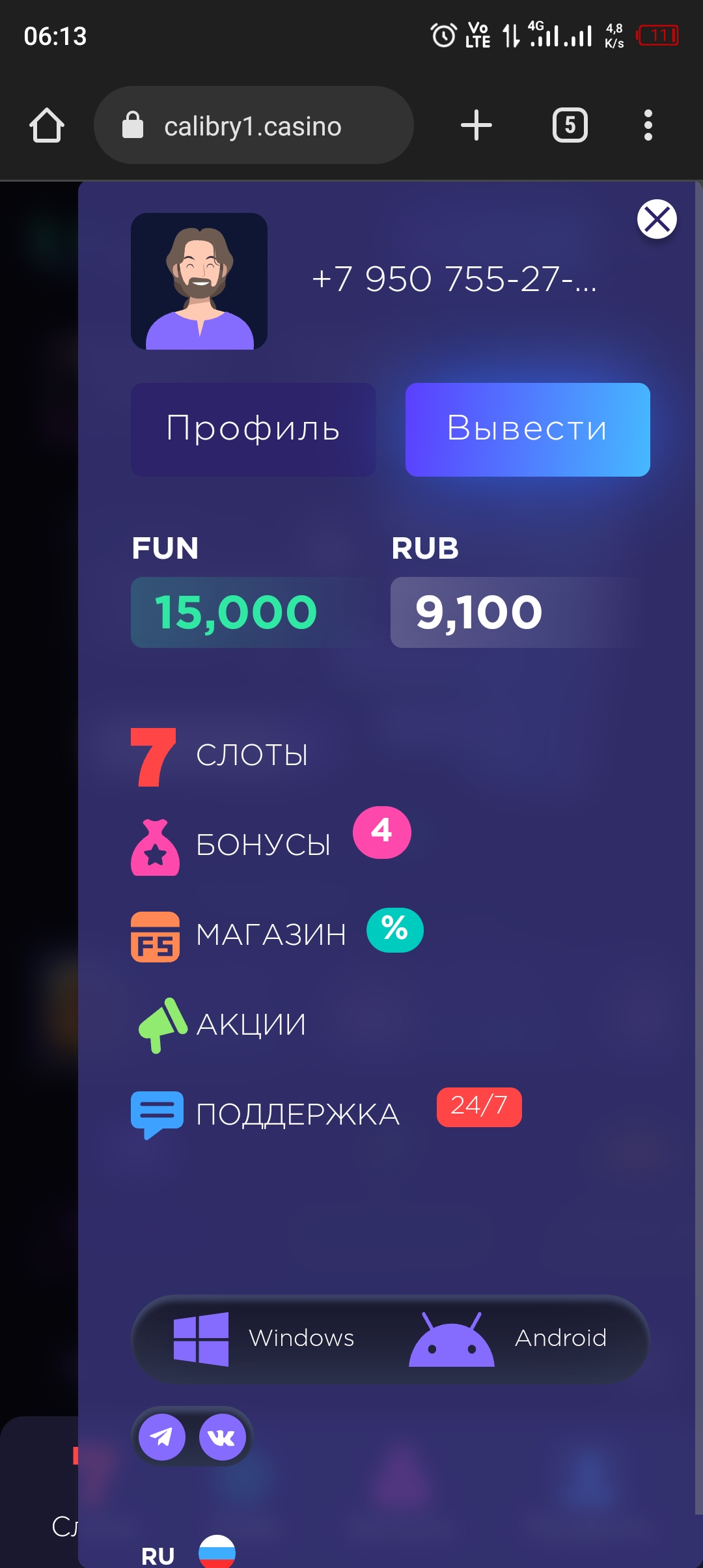703x1568 pixels.
Task: Tap the Вывести withdraw button
Action: (x=527, y=430)
